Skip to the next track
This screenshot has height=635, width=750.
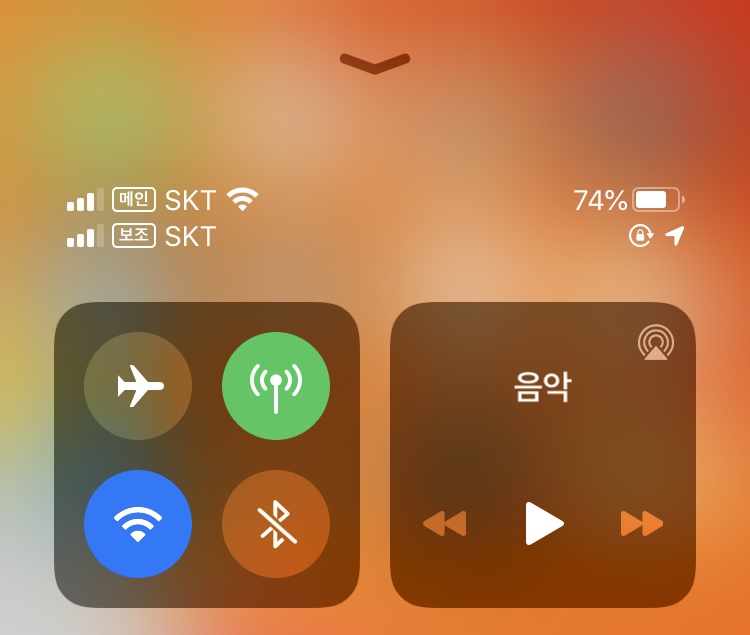[641, 524]
